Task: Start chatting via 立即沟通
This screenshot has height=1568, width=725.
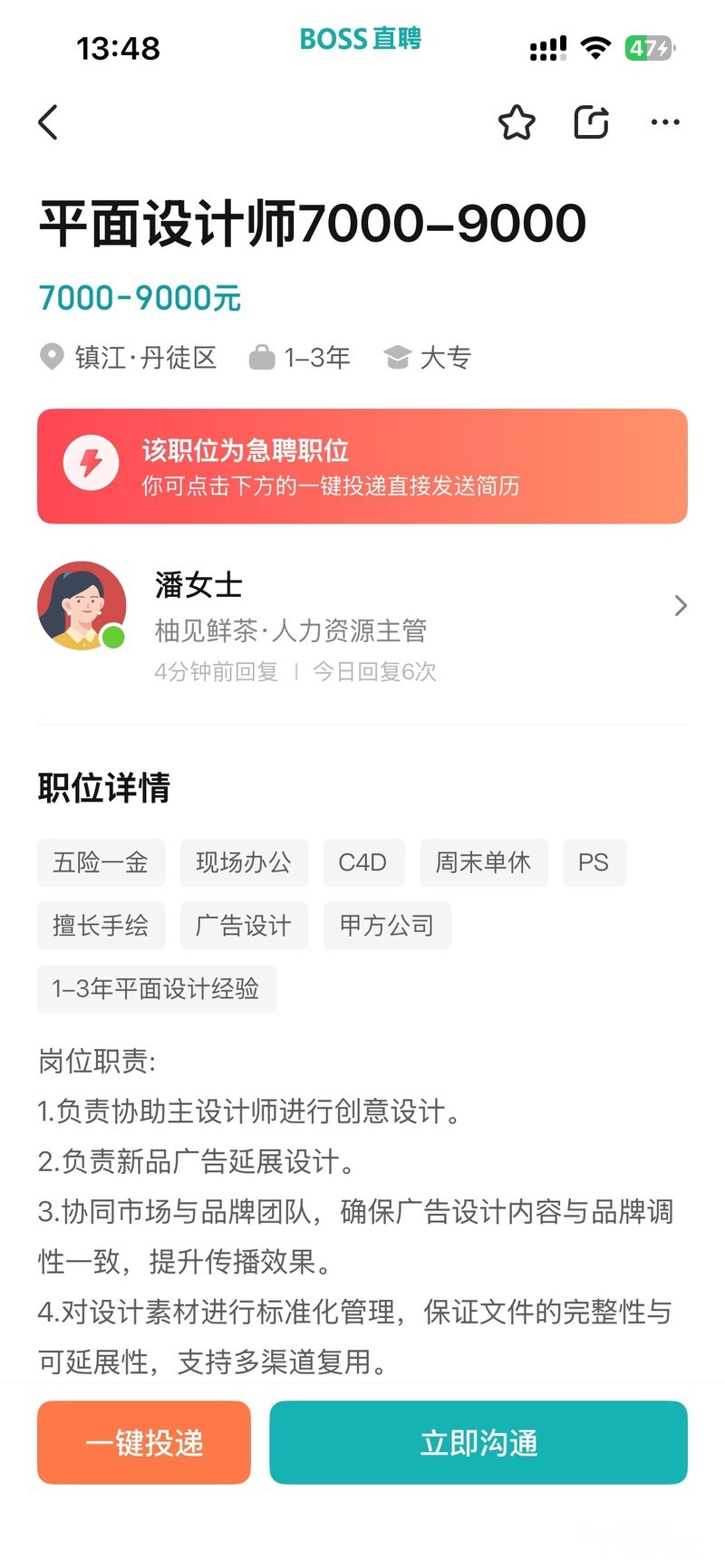Action: click(x=478, y=1442)
